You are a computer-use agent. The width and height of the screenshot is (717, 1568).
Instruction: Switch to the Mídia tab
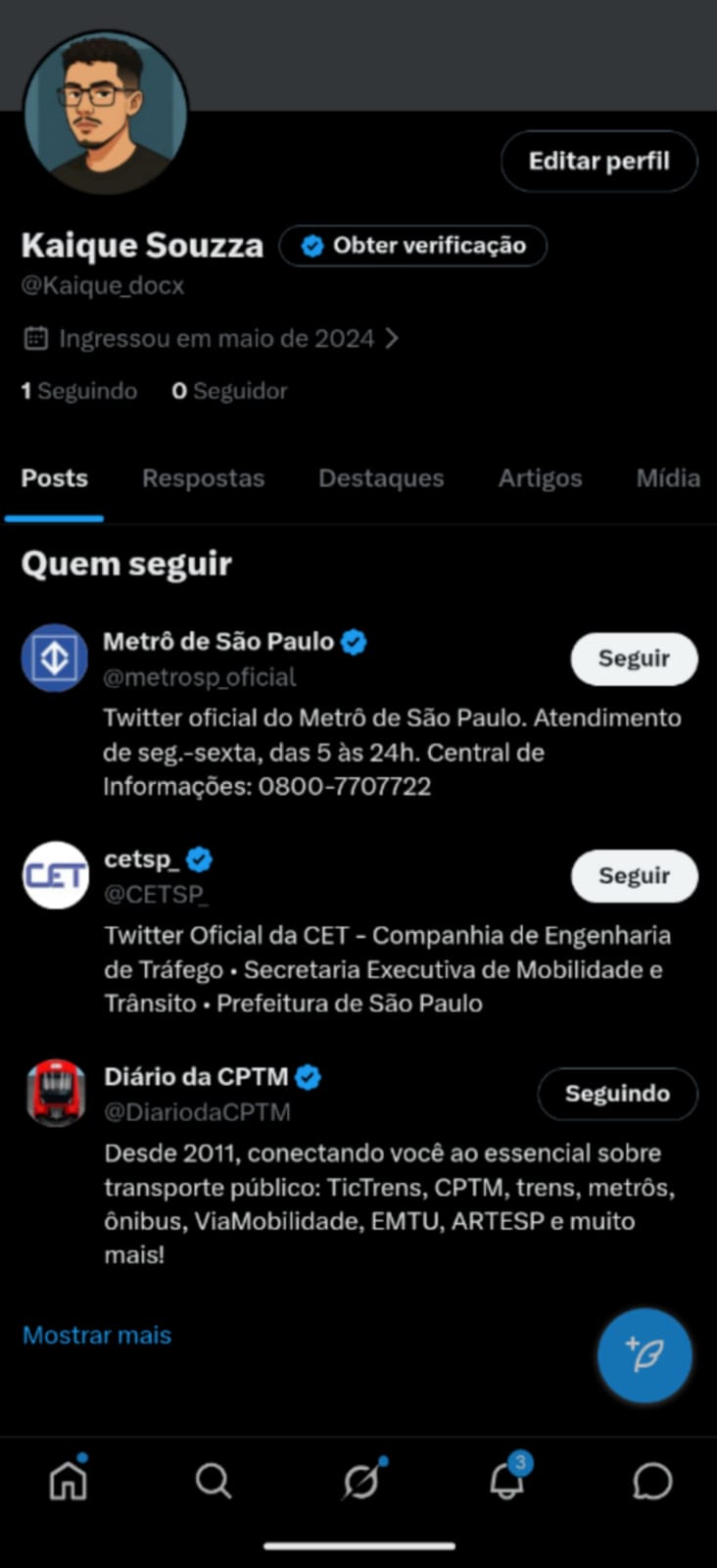click(668, 478)
